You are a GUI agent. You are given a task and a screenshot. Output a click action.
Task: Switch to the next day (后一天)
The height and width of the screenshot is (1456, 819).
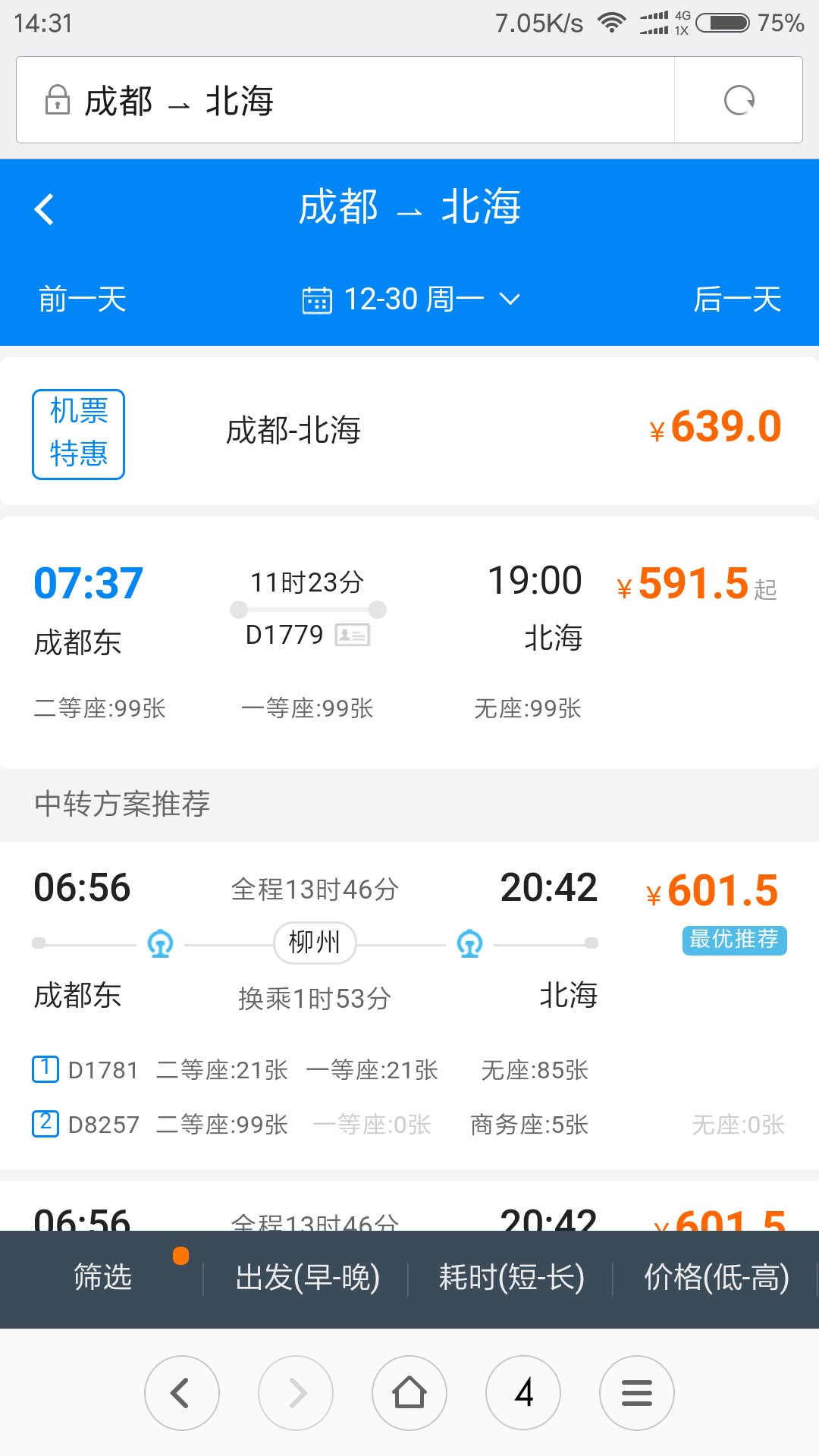738,299
